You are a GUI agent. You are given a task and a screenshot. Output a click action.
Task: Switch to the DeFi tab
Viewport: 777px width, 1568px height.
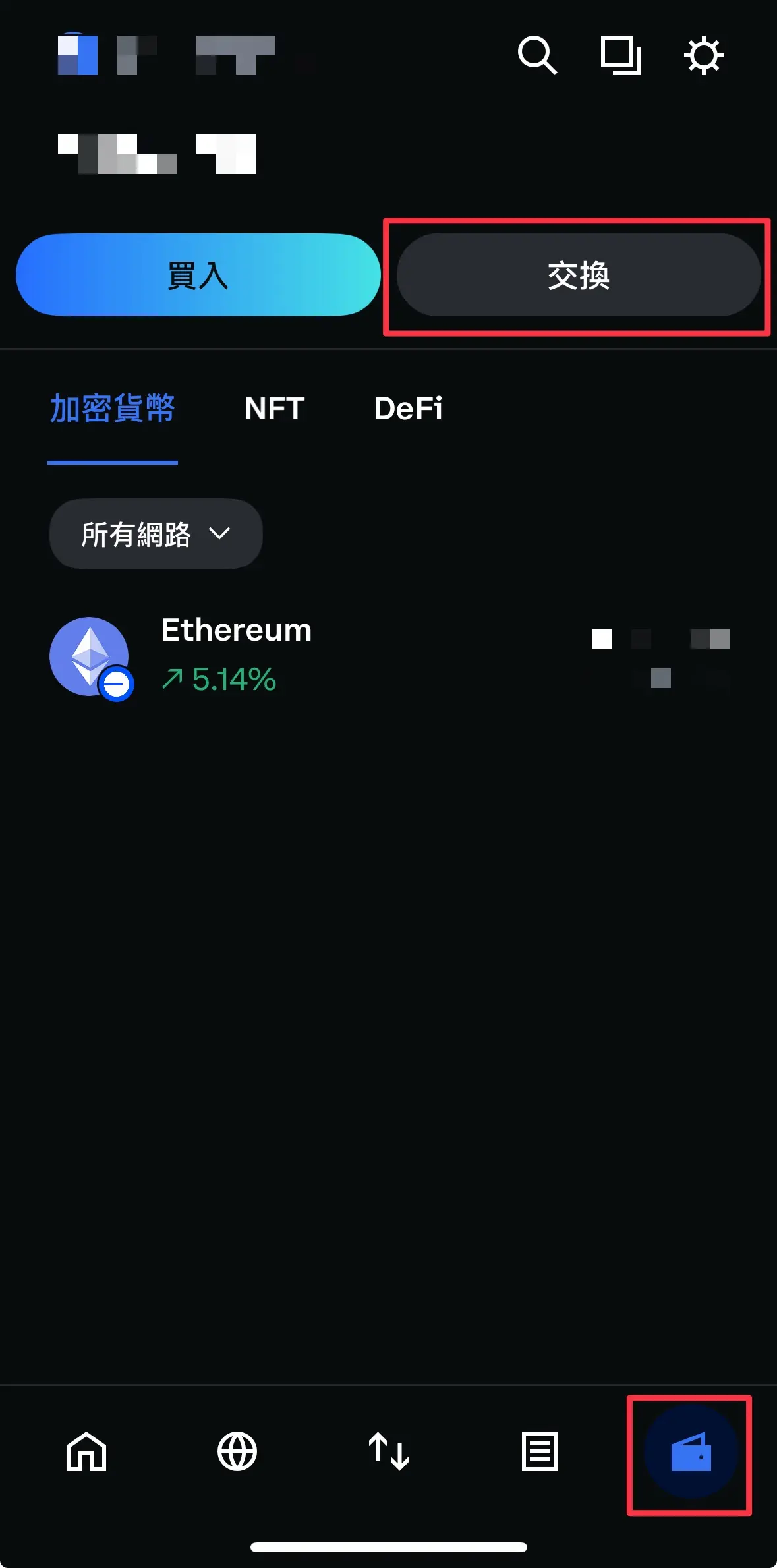coord(409,409)
